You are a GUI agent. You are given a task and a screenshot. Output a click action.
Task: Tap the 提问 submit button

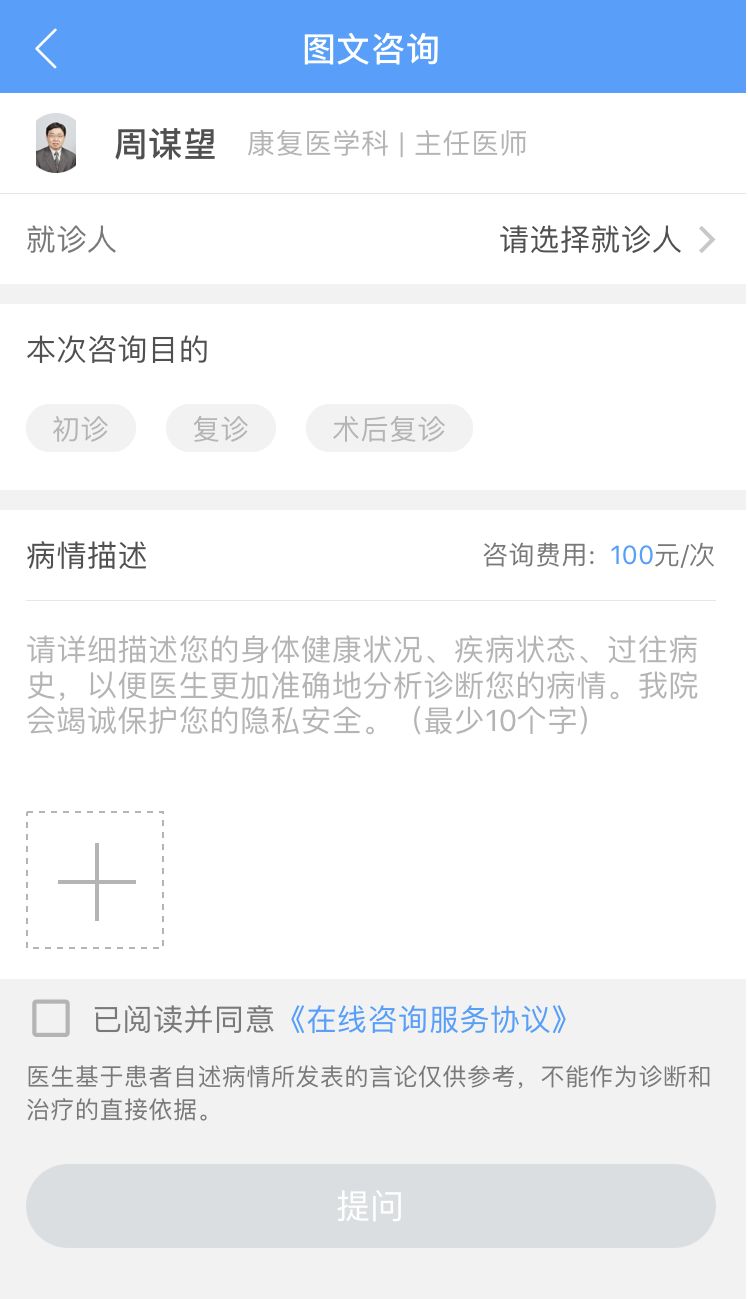[x=370, y=1206]
